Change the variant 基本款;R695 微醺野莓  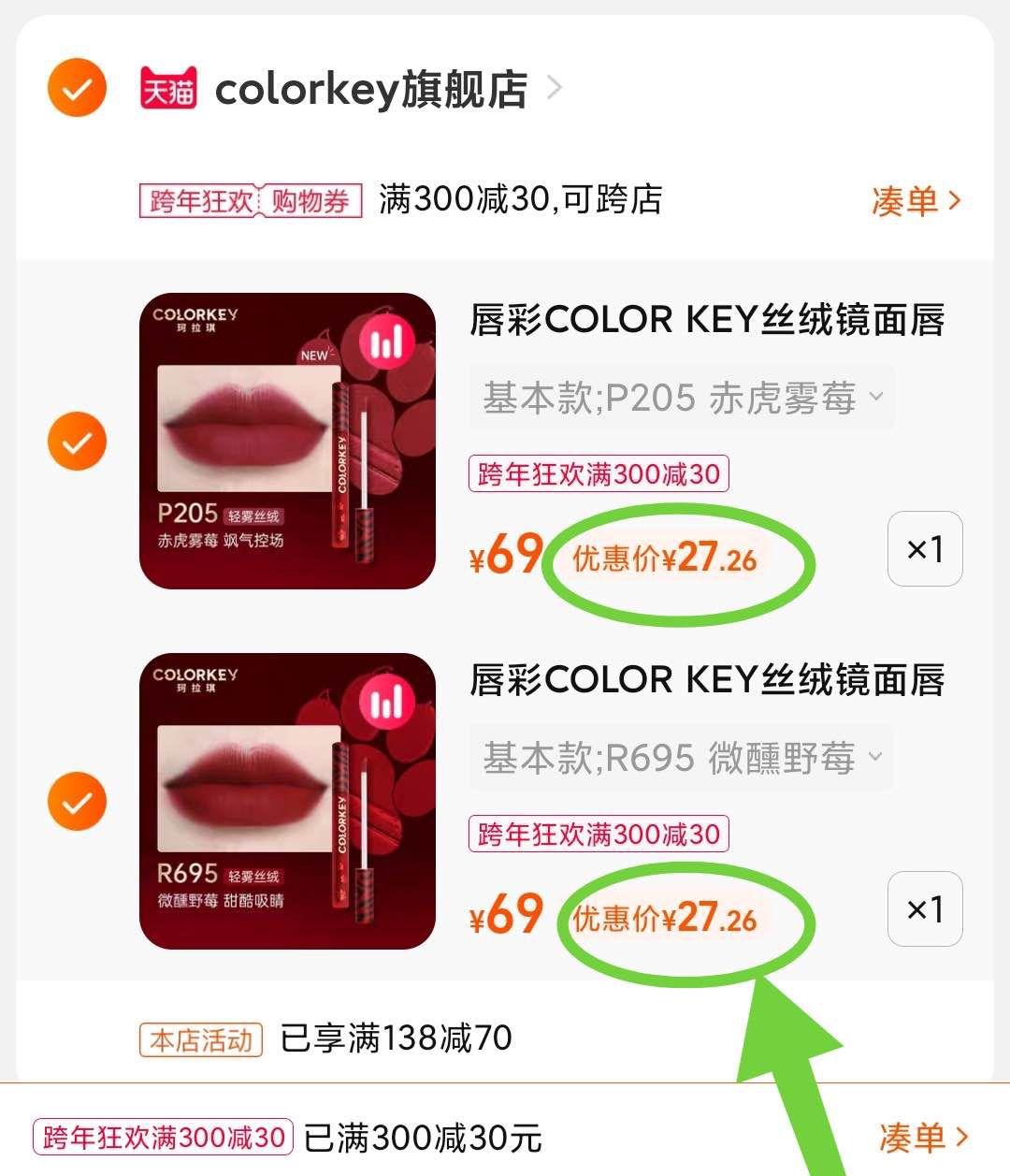[681, 758]
